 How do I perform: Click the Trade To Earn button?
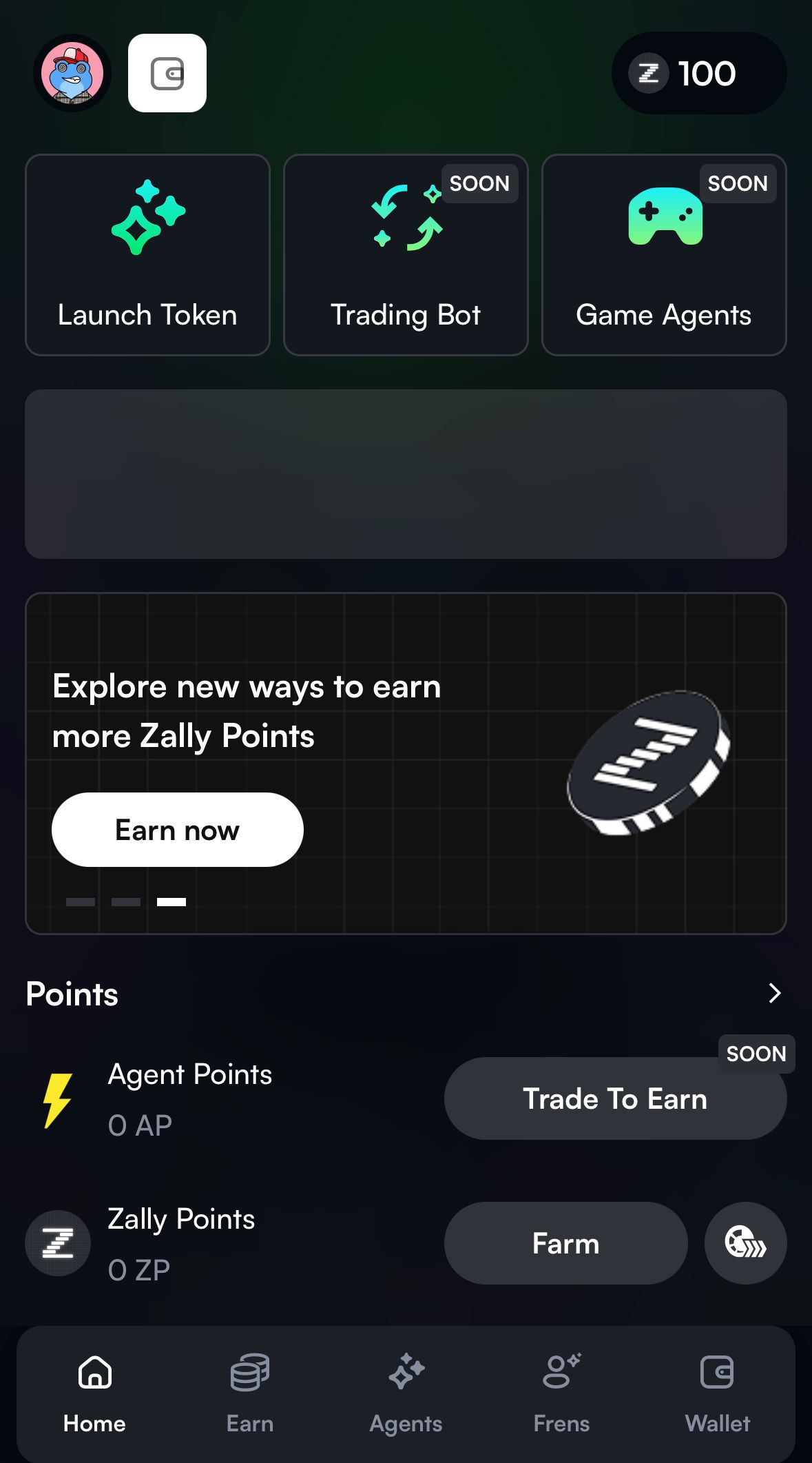click(614, 1098)
